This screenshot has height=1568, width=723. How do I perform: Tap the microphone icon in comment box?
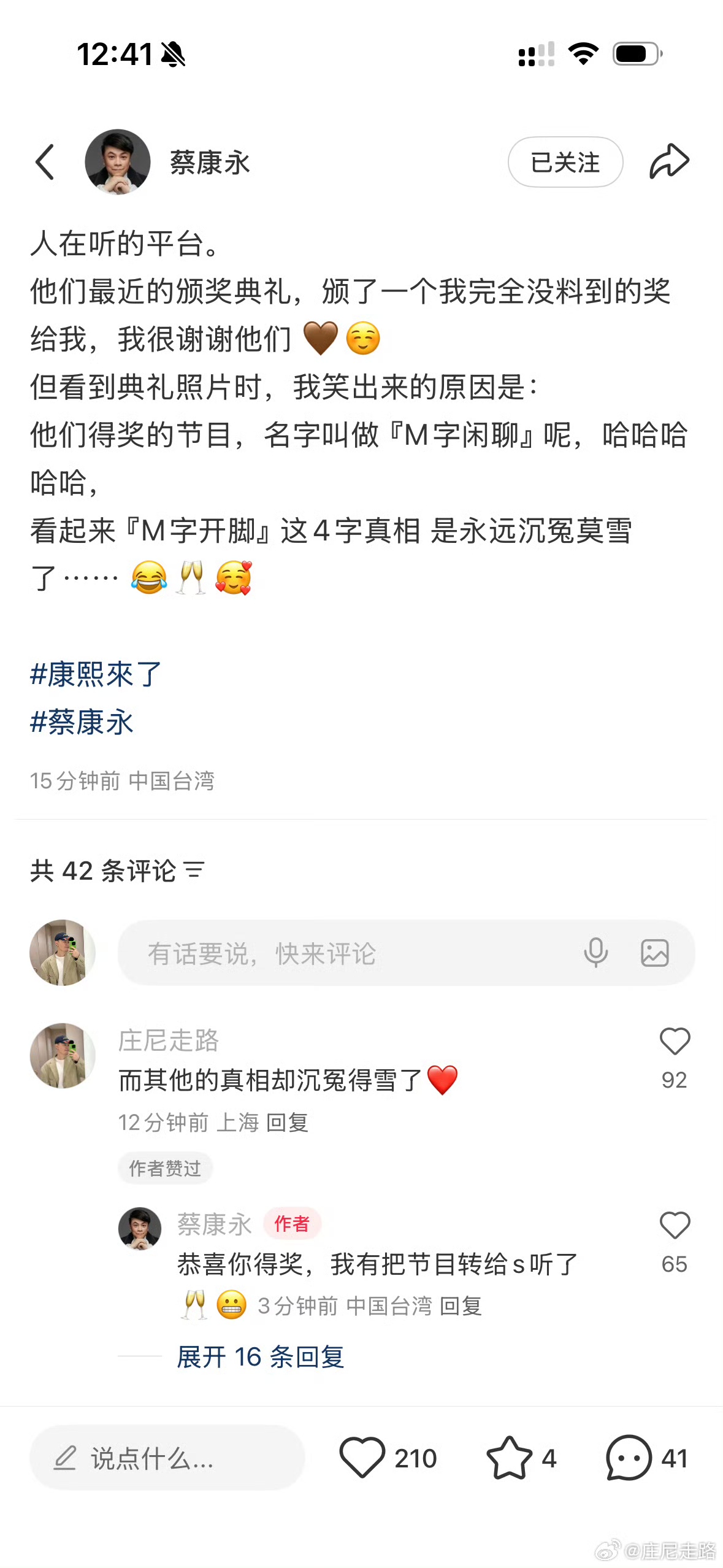(595, 953)
